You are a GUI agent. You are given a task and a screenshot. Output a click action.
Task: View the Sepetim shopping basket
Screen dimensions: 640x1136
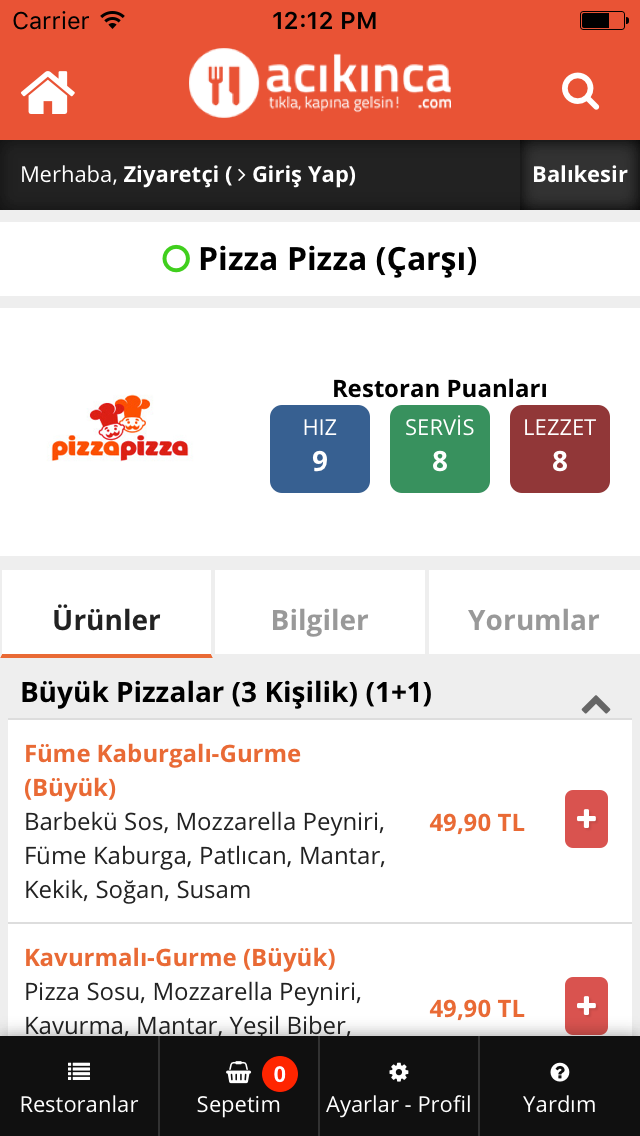[239, 1087]
